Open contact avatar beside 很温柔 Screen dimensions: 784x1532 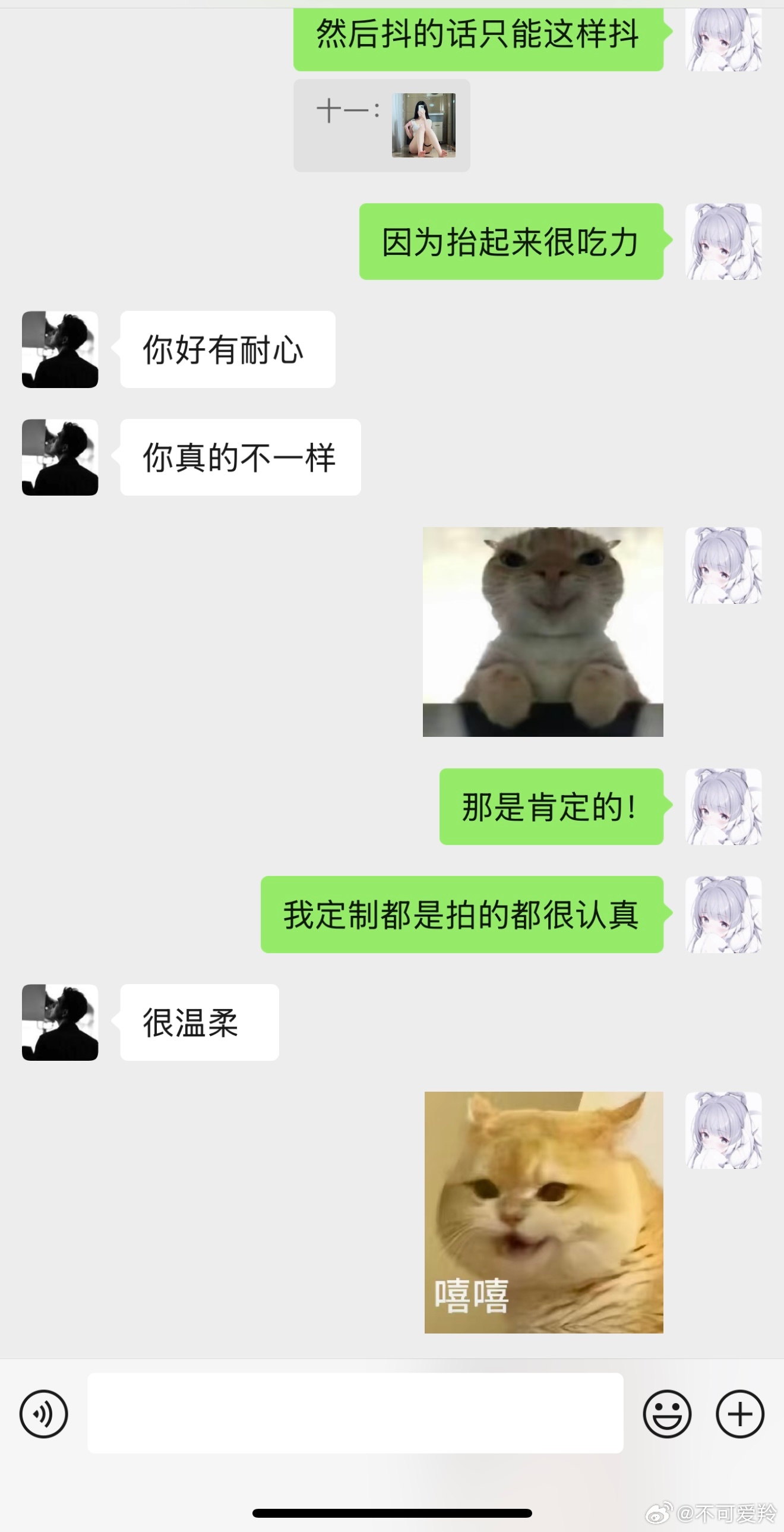pos(60,1022)
